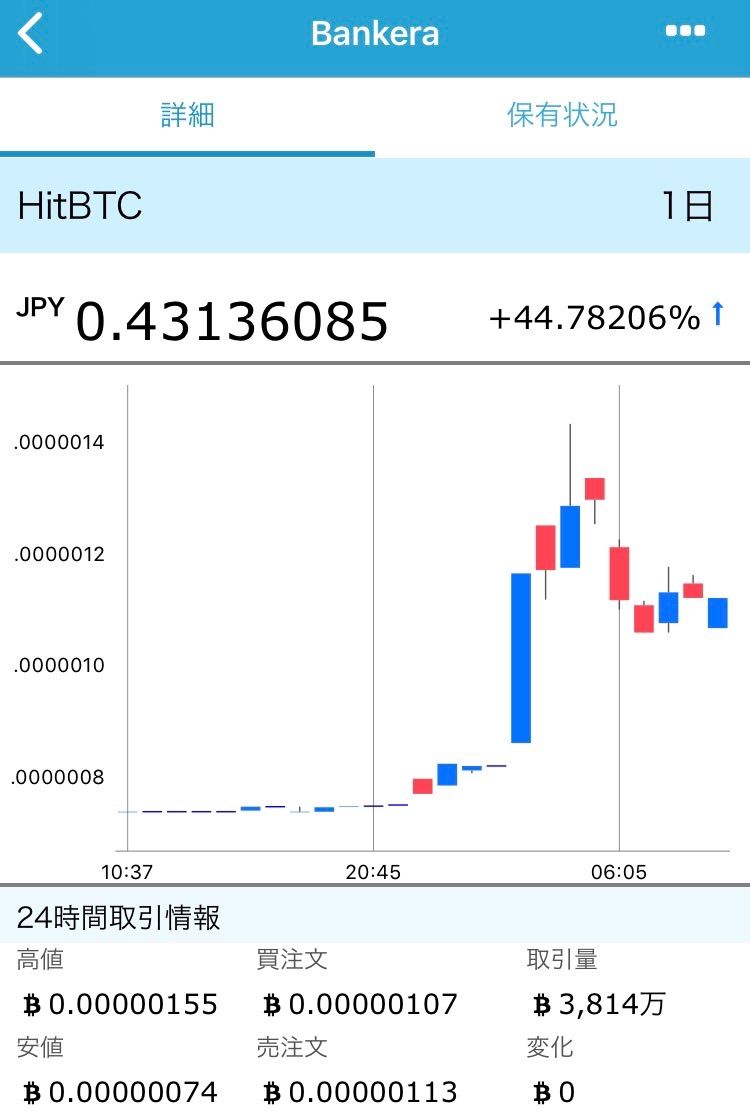Select the 詳細 tab

tap(187, 115)
